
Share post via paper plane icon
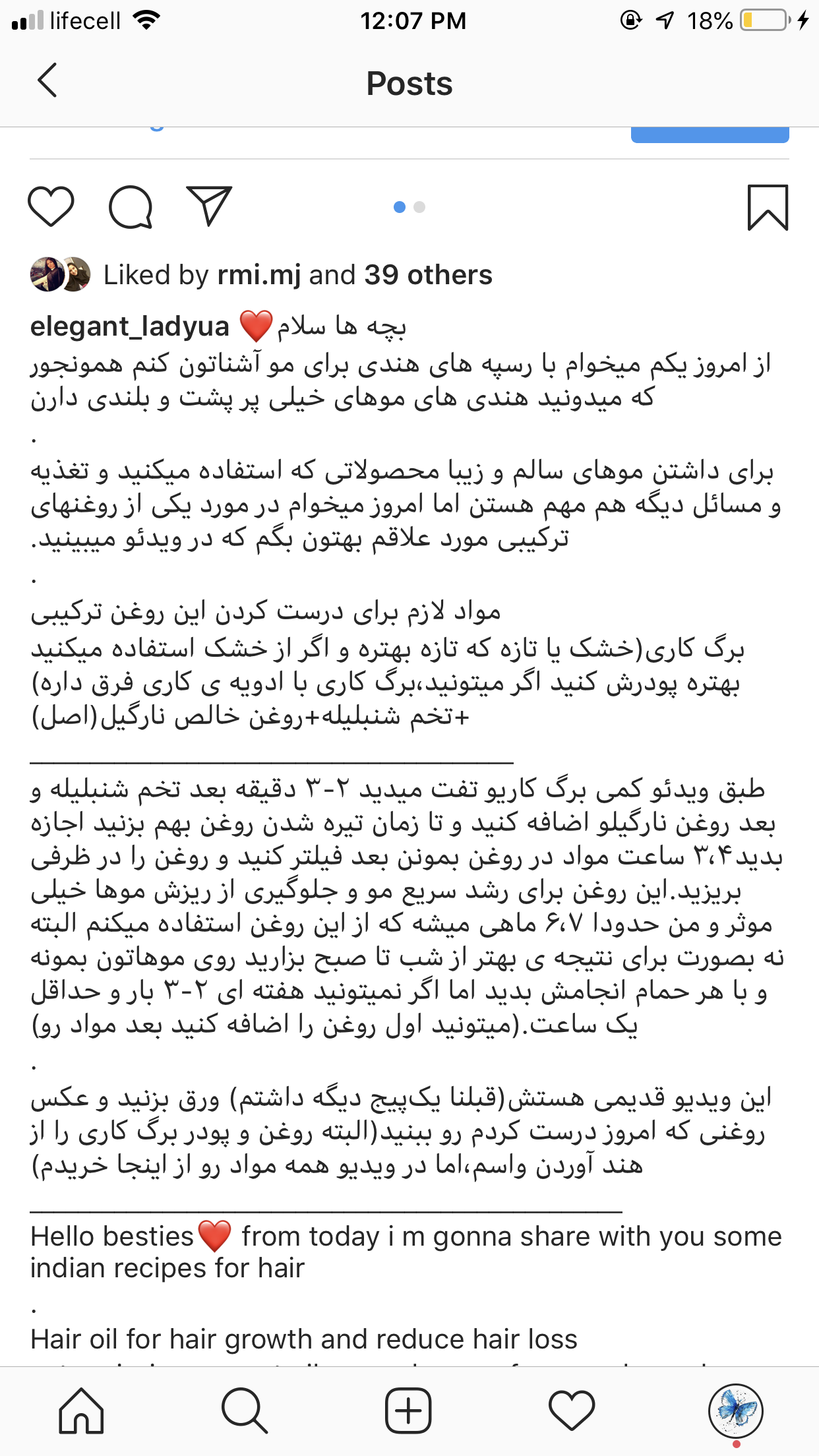point(209,206)
